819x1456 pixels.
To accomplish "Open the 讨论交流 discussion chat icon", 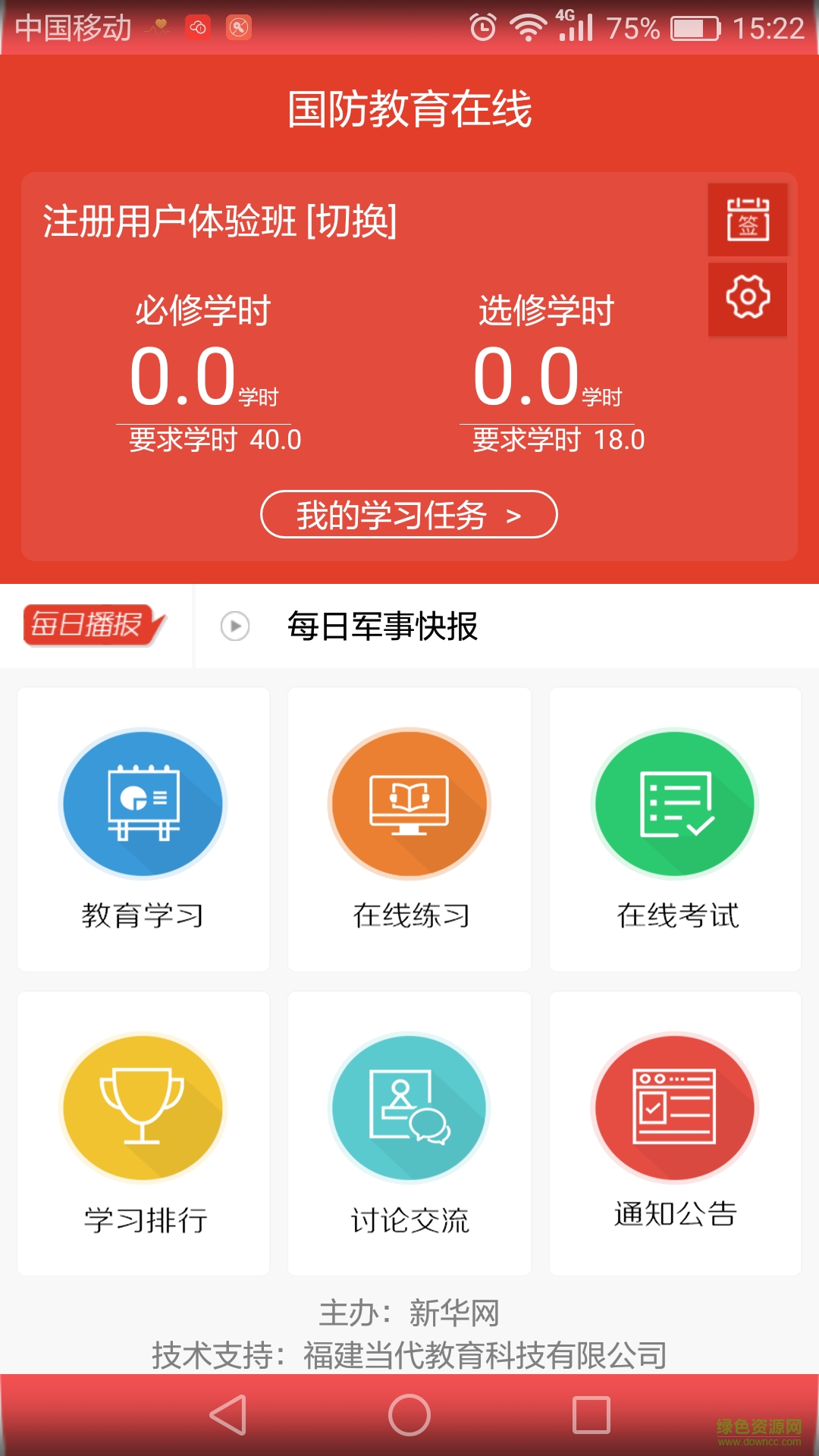I will 409,1107.
